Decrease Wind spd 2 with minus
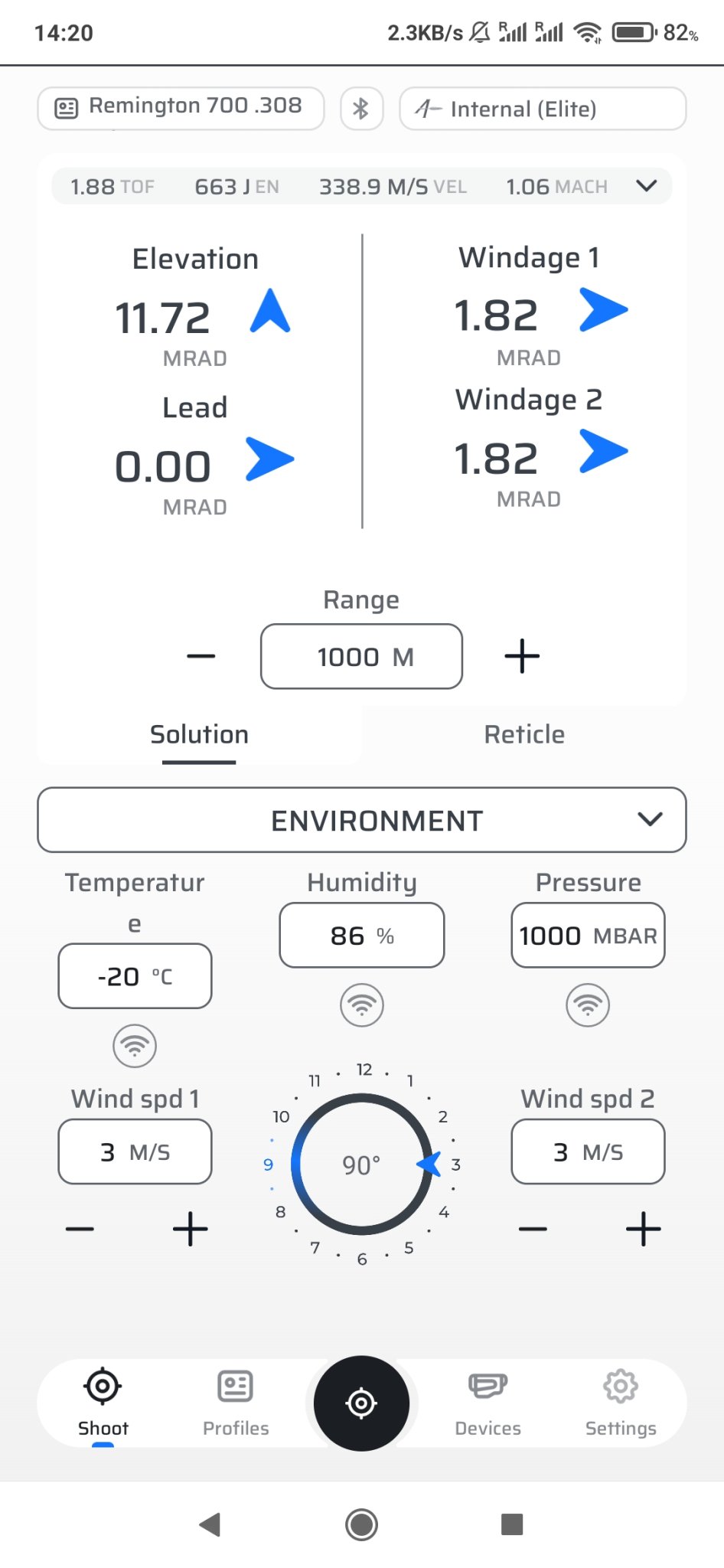This screenshot has width=724, height=1568. tap(533, 1230)
